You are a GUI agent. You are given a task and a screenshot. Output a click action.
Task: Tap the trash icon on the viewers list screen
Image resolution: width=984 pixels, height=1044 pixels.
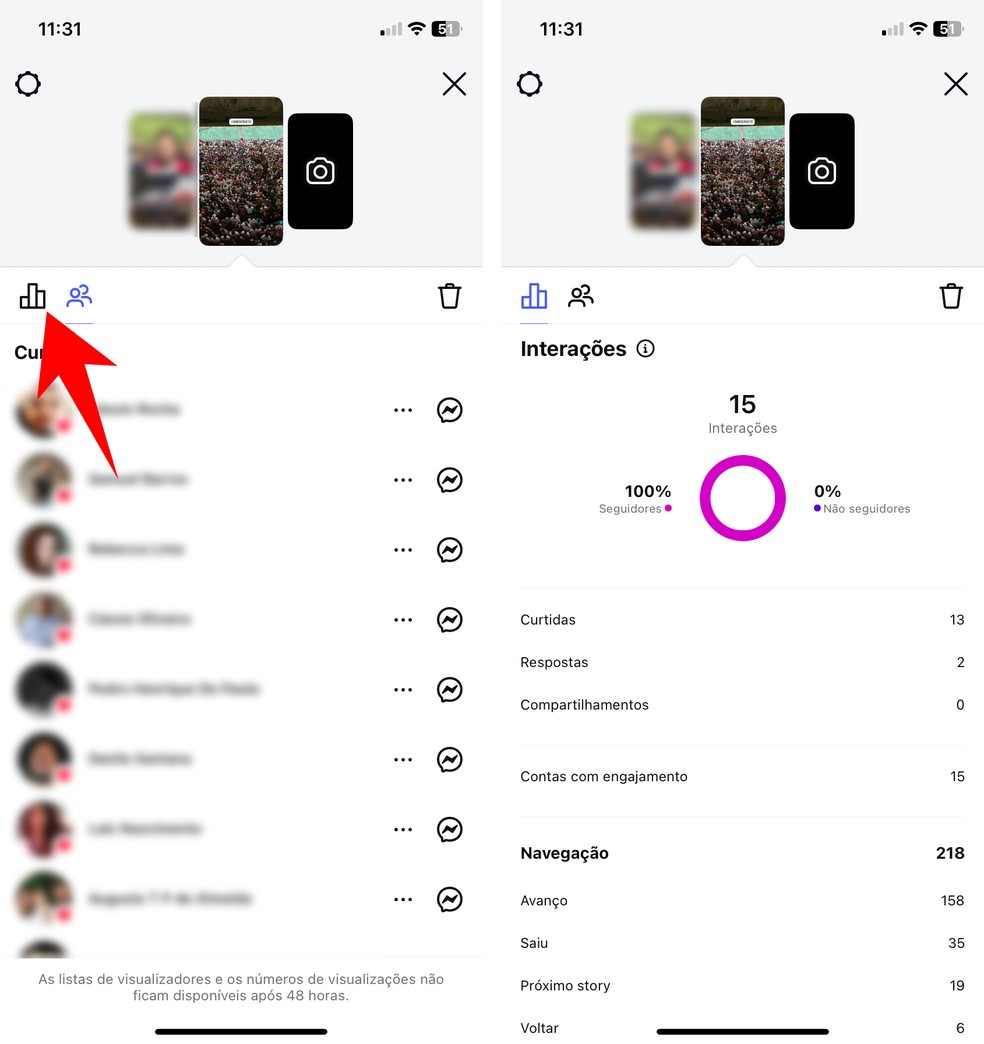coord(450,296)
